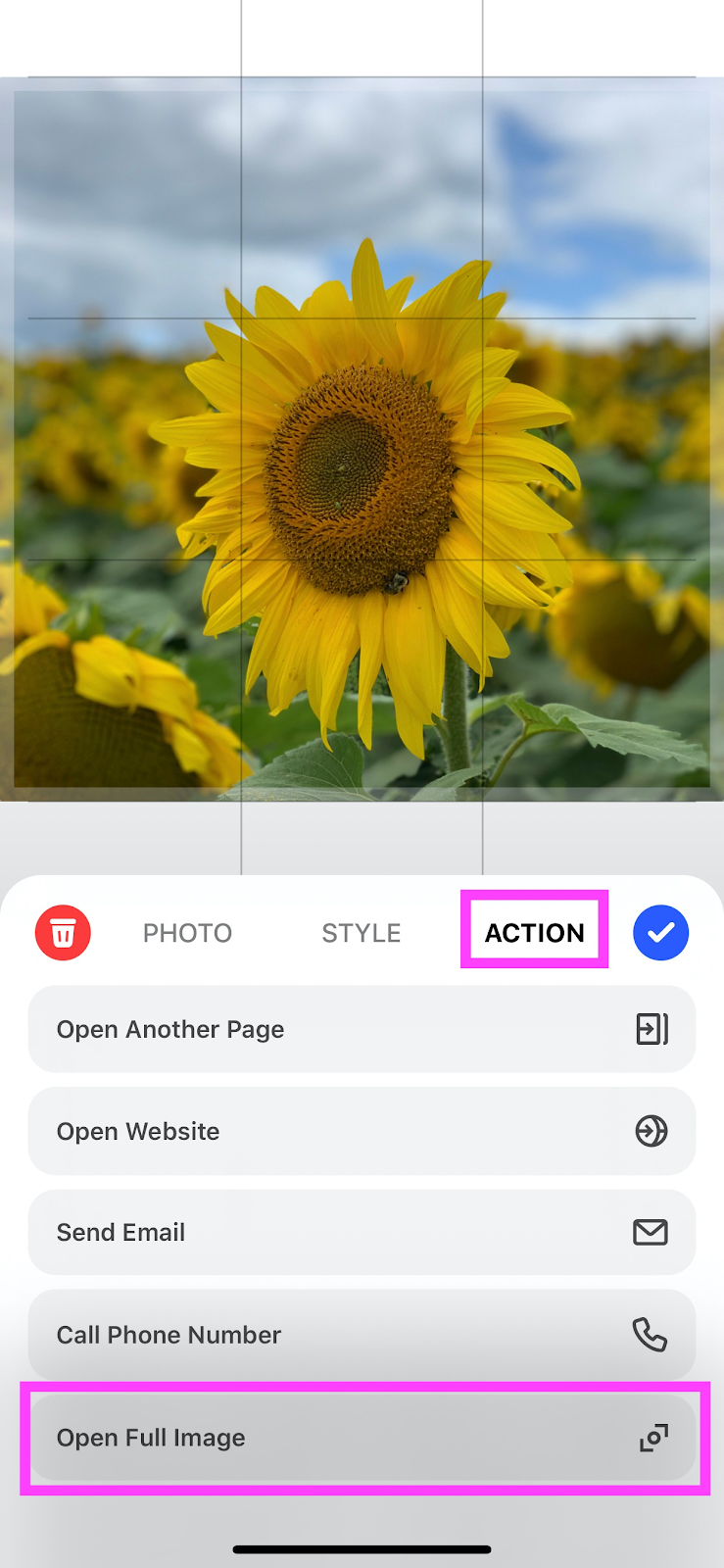Choose the Open Website action
The width and height of the screenshot is (724, 1568).
pyautogui.click(x=362, y=1131)
